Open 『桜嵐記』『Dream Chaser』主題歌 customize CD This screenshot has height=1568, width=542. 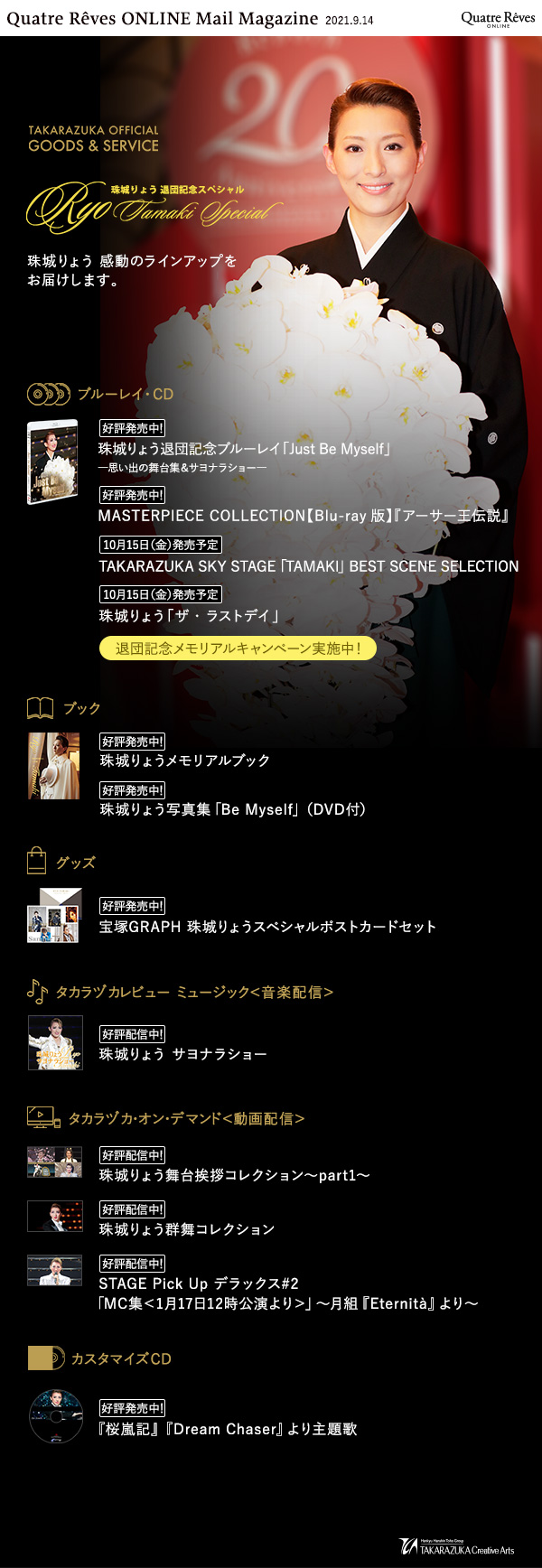[228, 1429]
